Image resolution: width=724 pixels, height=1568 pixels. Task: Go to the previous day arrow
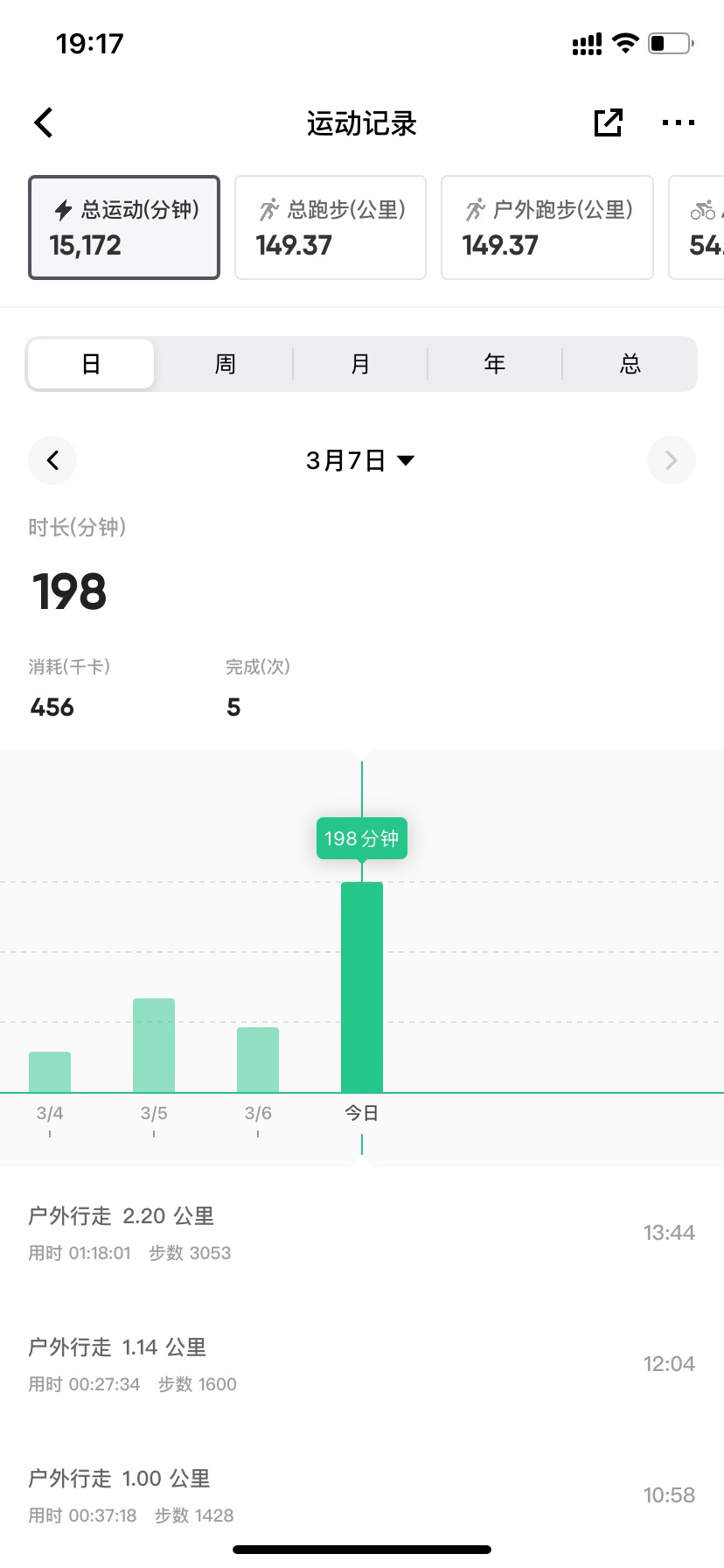click(x=52, y=460)
